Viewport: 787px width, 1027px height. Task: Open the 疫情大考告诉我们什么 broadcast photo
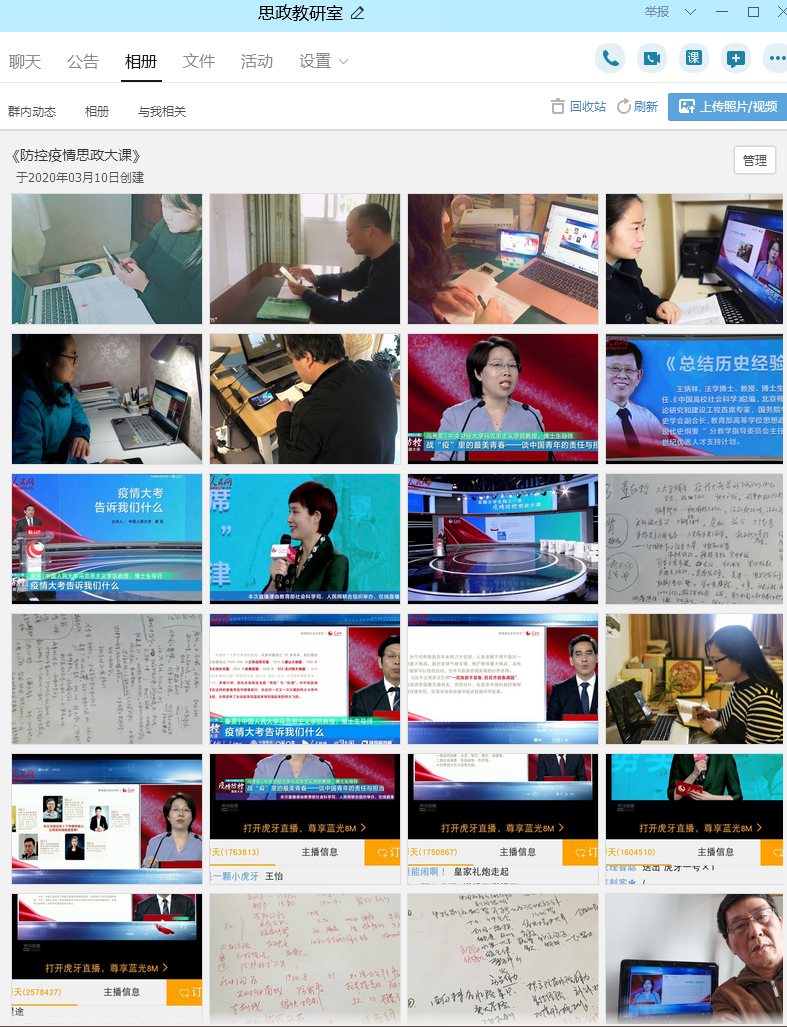point(106,538)
